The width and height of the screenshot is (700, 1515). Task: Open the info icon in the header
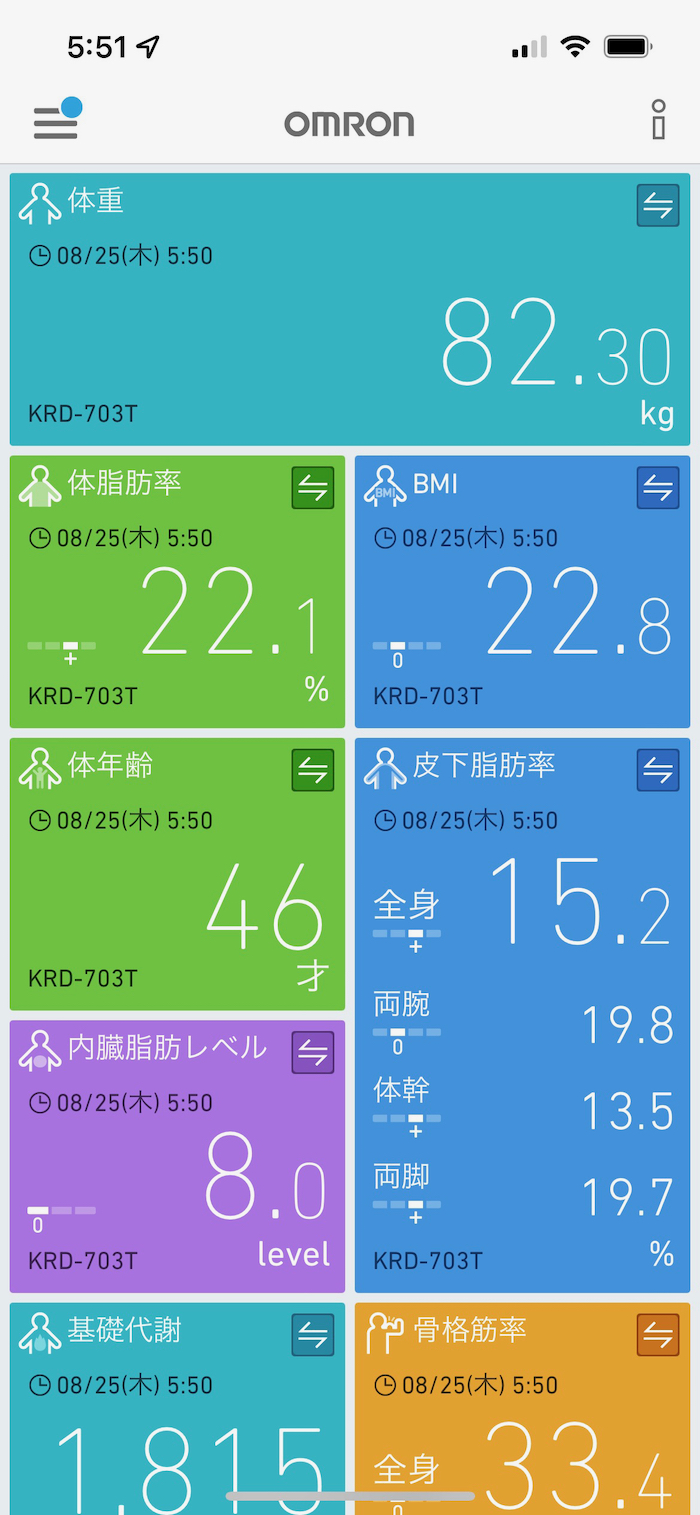(x=657, y=120)
